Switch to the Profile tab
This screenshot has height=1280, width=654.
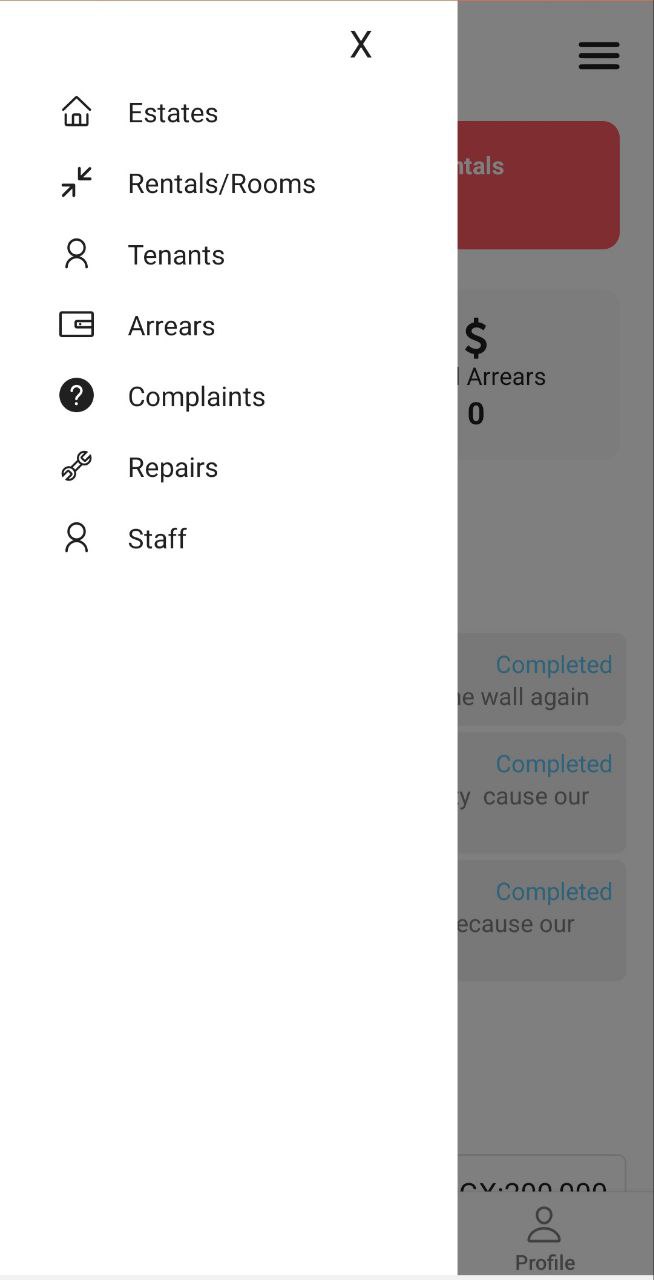pos(545,1239)
